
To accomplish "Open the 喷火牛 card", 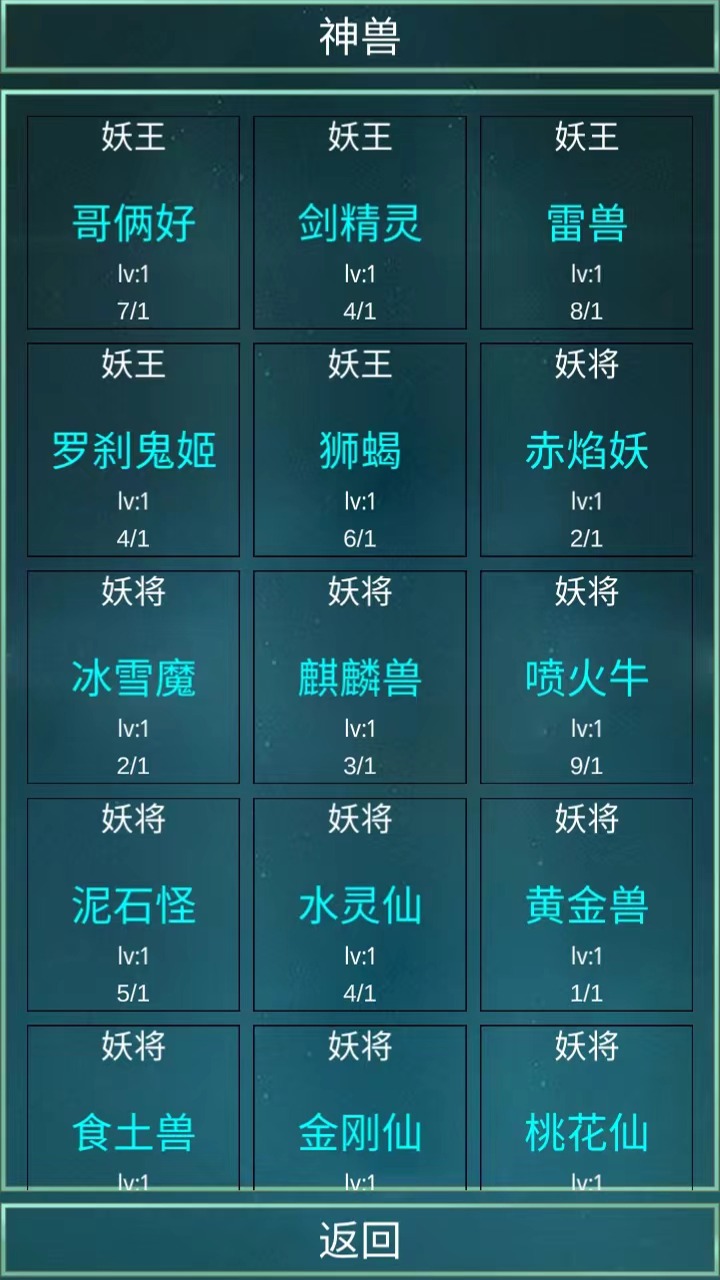I will (x=586, y=677).
